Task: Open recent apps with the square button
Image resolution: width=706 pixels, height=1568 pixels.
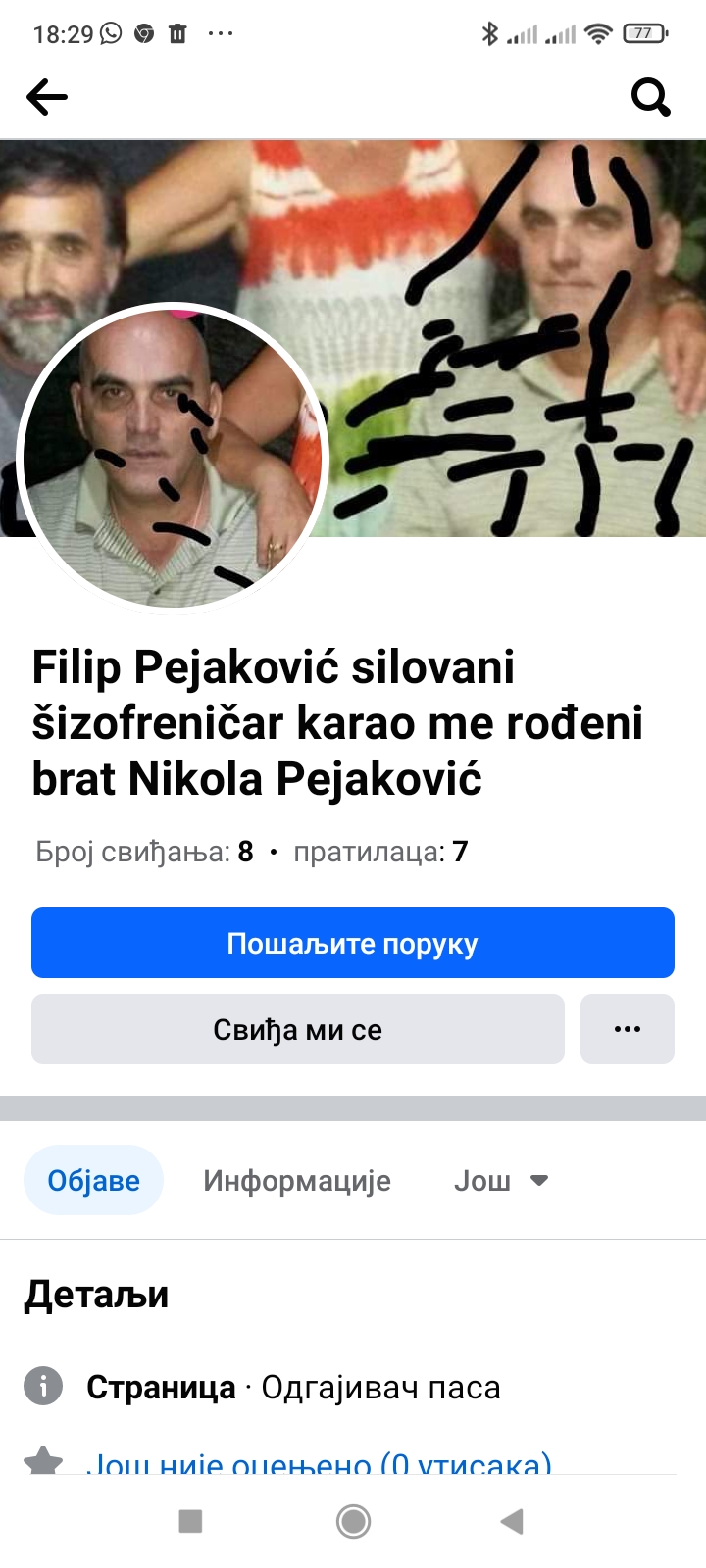Action: pos(191,1521)
